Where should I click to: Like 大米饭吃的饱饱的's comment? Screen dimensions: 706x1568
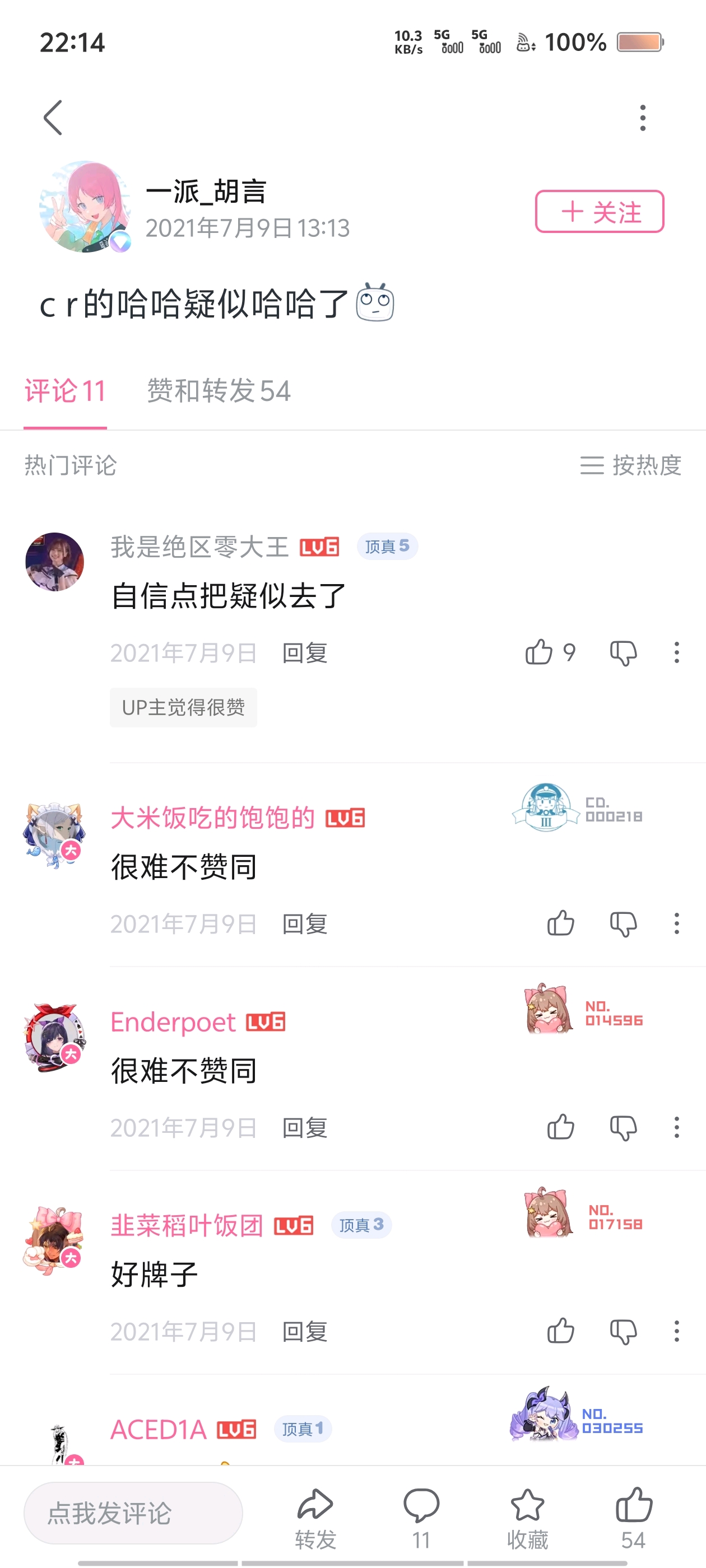pos(560,923)
